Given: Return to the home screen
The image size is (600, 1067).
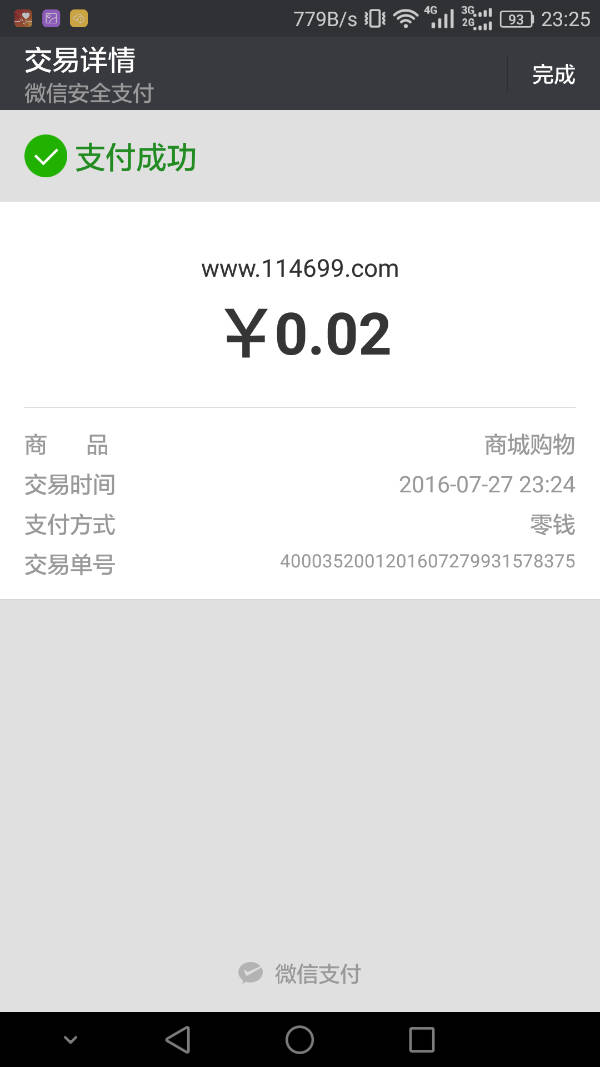Looking at the screenshot, I should coord(299,1039).
